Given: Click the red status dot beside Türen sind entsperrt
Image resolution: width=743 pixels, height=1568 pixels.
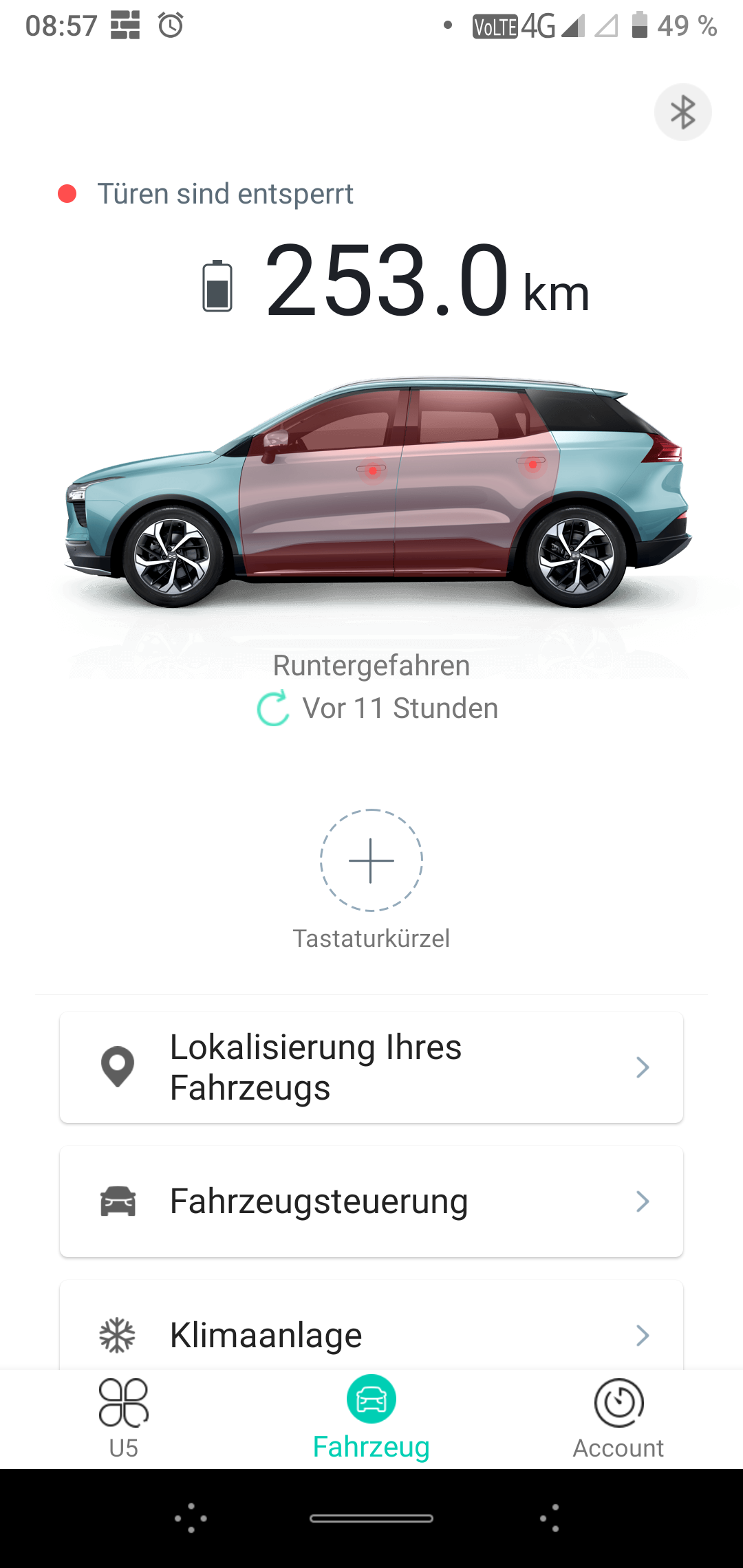Looking at the screenshot, I should (x=65, y=193).
